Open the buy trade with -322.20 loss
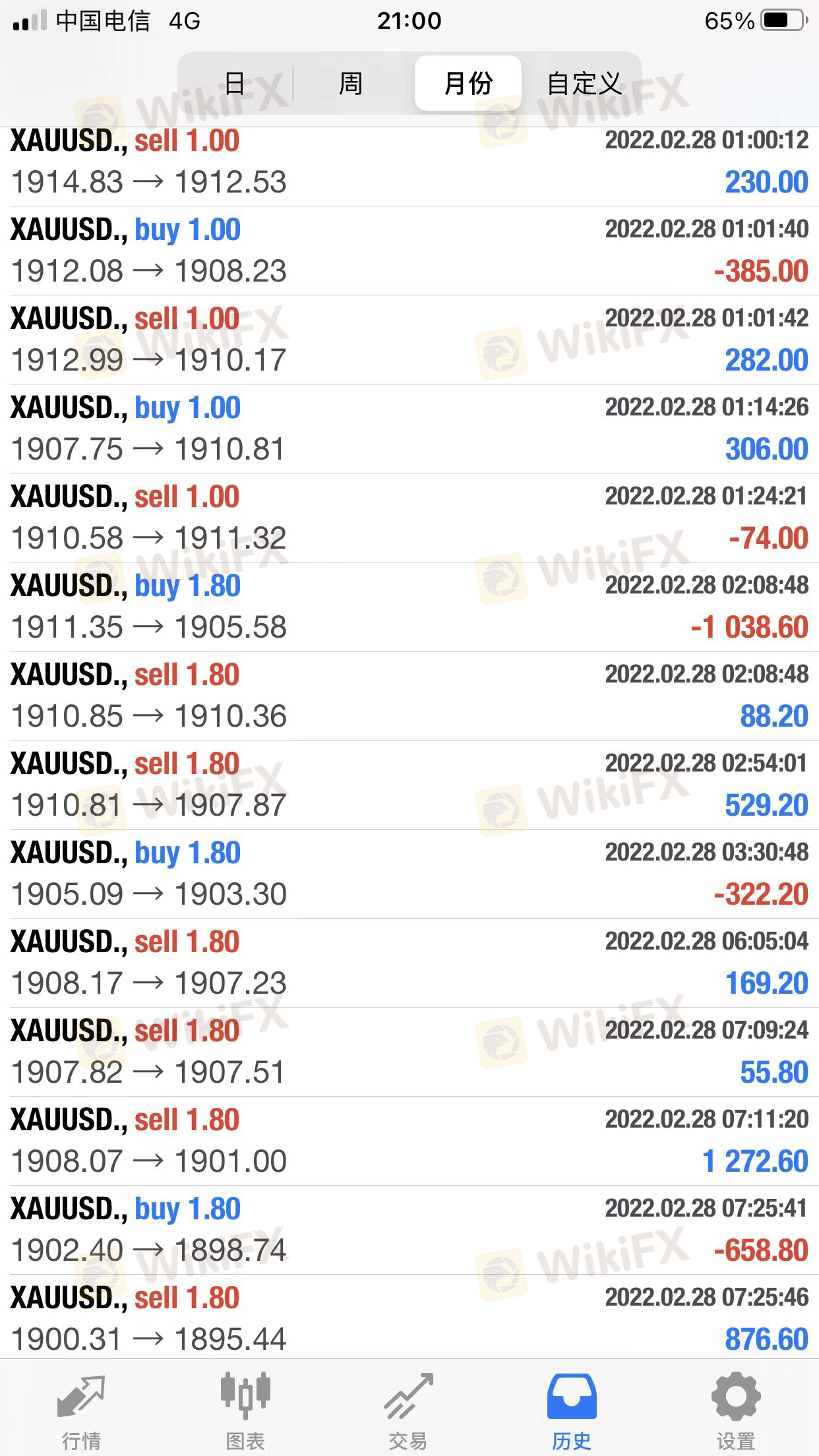 (409, 874)
